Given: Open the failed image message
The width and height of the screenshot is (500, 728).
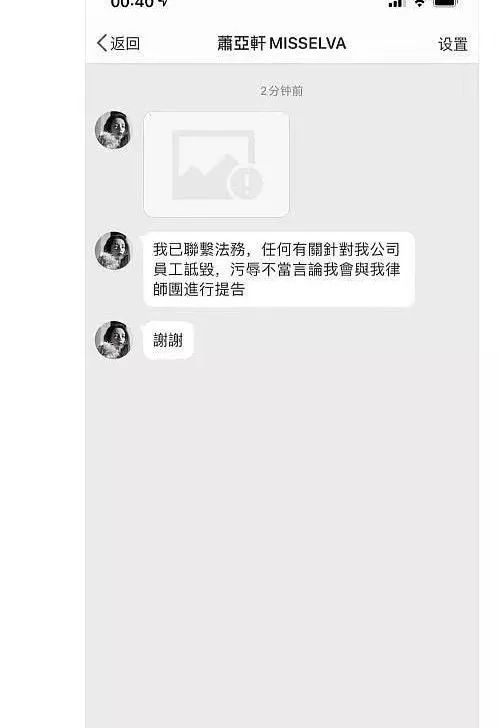Looking at the screenshot, I should 216,164.
